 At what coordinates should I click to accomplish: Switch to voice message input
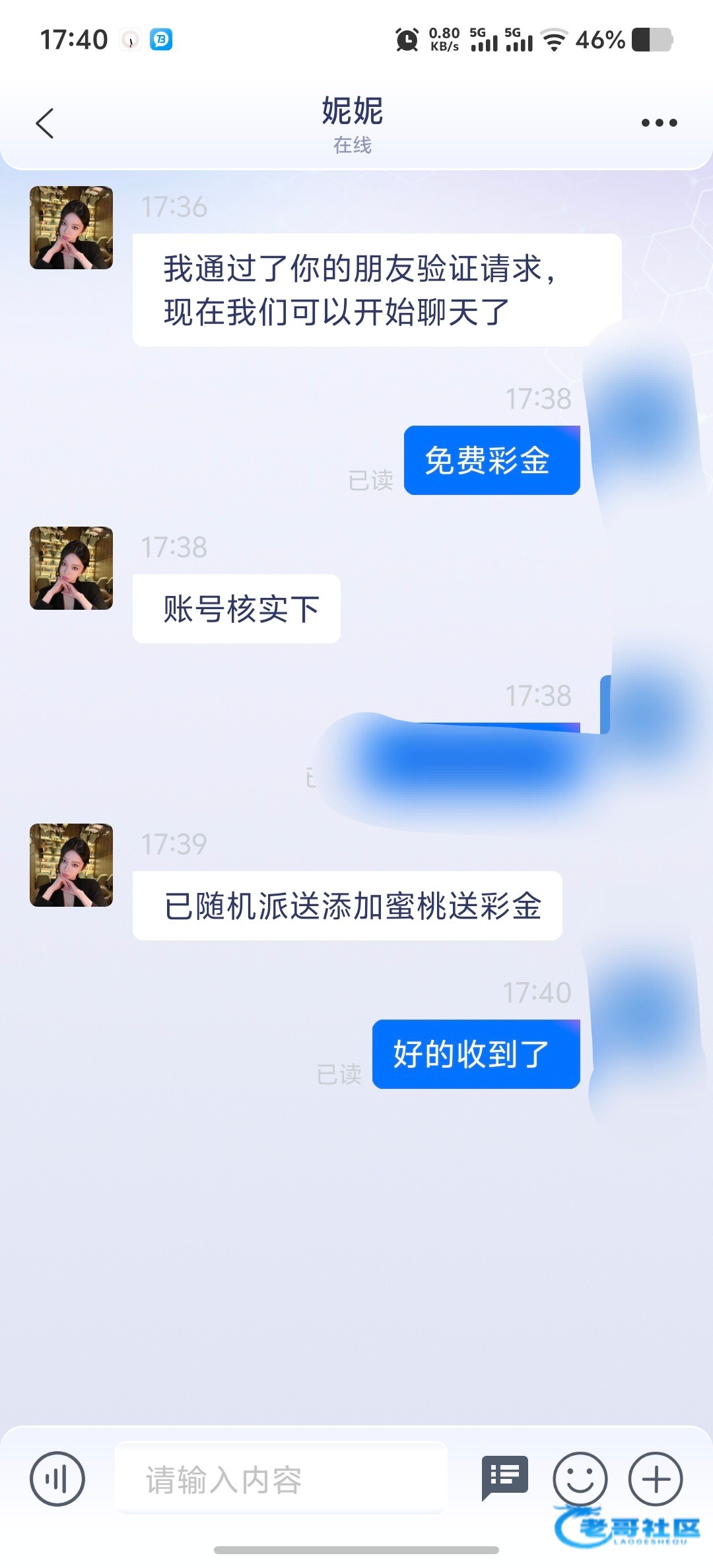tap(57, 1479)
